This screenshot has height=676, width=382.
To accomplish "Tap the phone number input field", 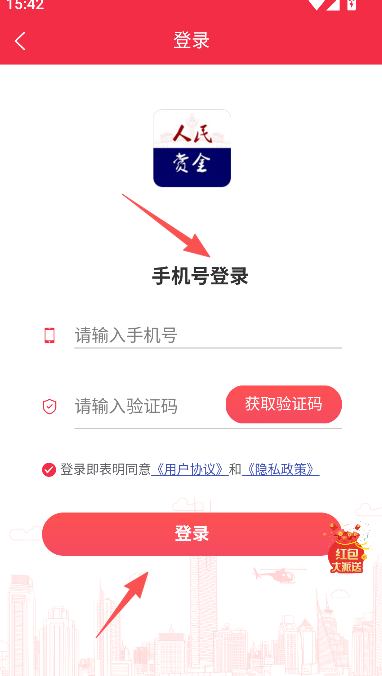I will [x=208, y=335].
